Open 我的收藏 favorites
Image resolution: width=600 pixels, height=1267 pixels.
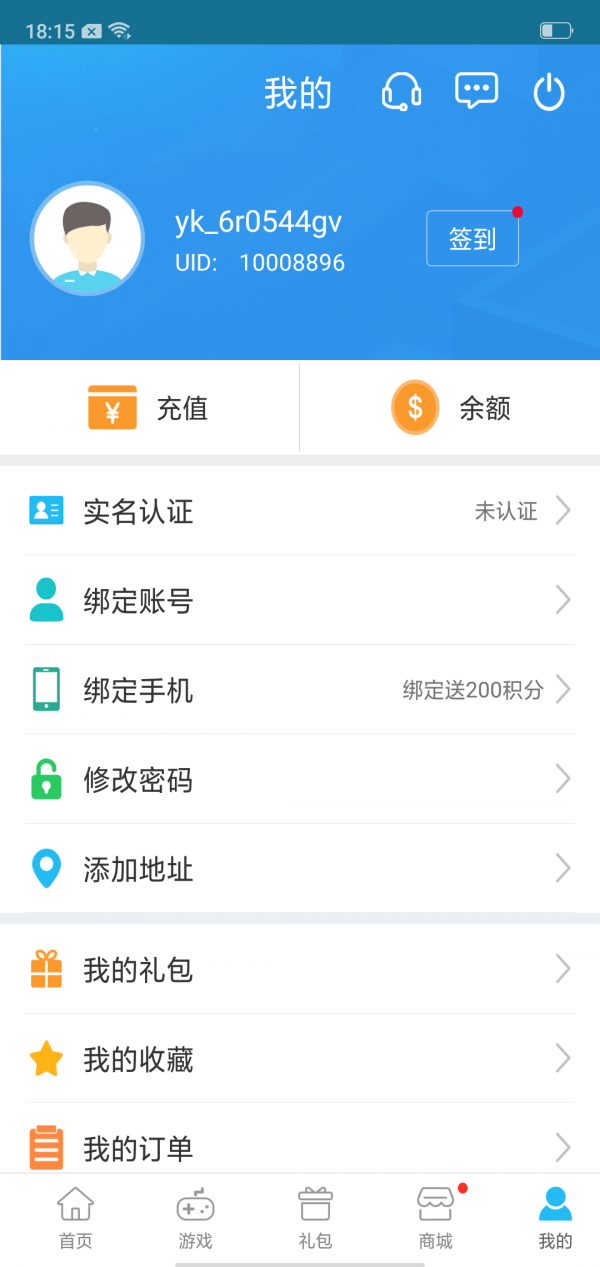300,1059
